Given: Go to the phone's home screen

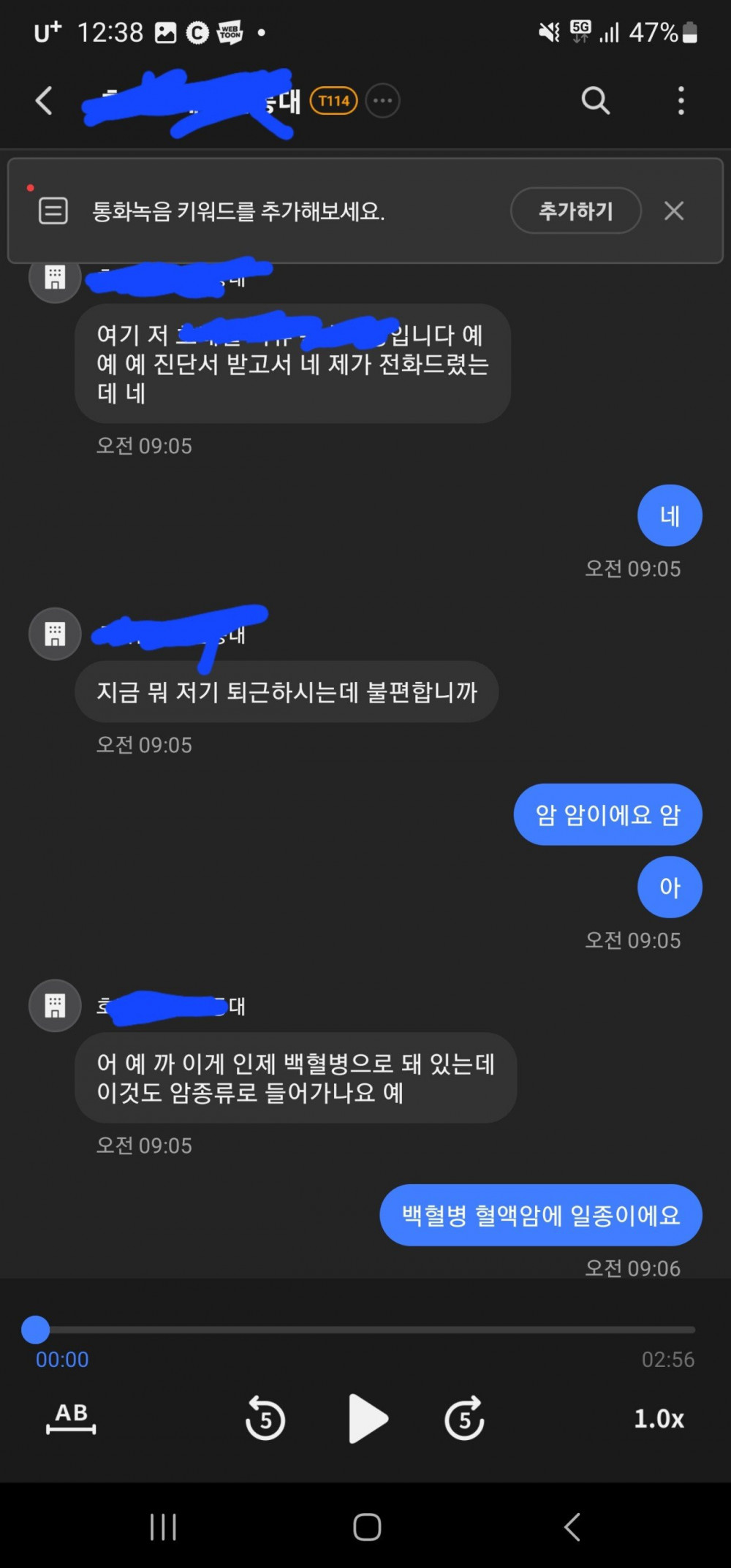Looking at the screenshot, I should click(367, 1526).
